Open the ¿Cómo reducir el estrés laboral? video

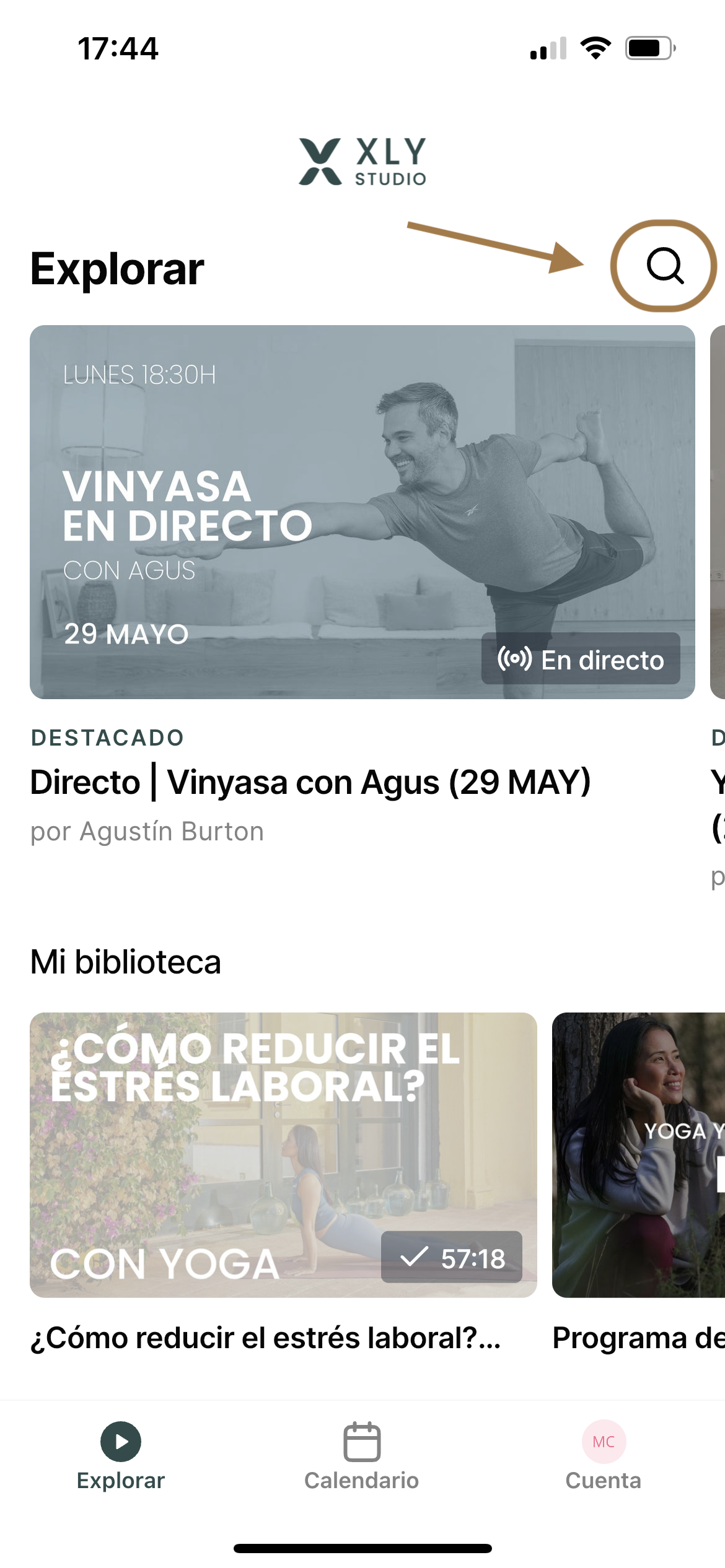283,1154
